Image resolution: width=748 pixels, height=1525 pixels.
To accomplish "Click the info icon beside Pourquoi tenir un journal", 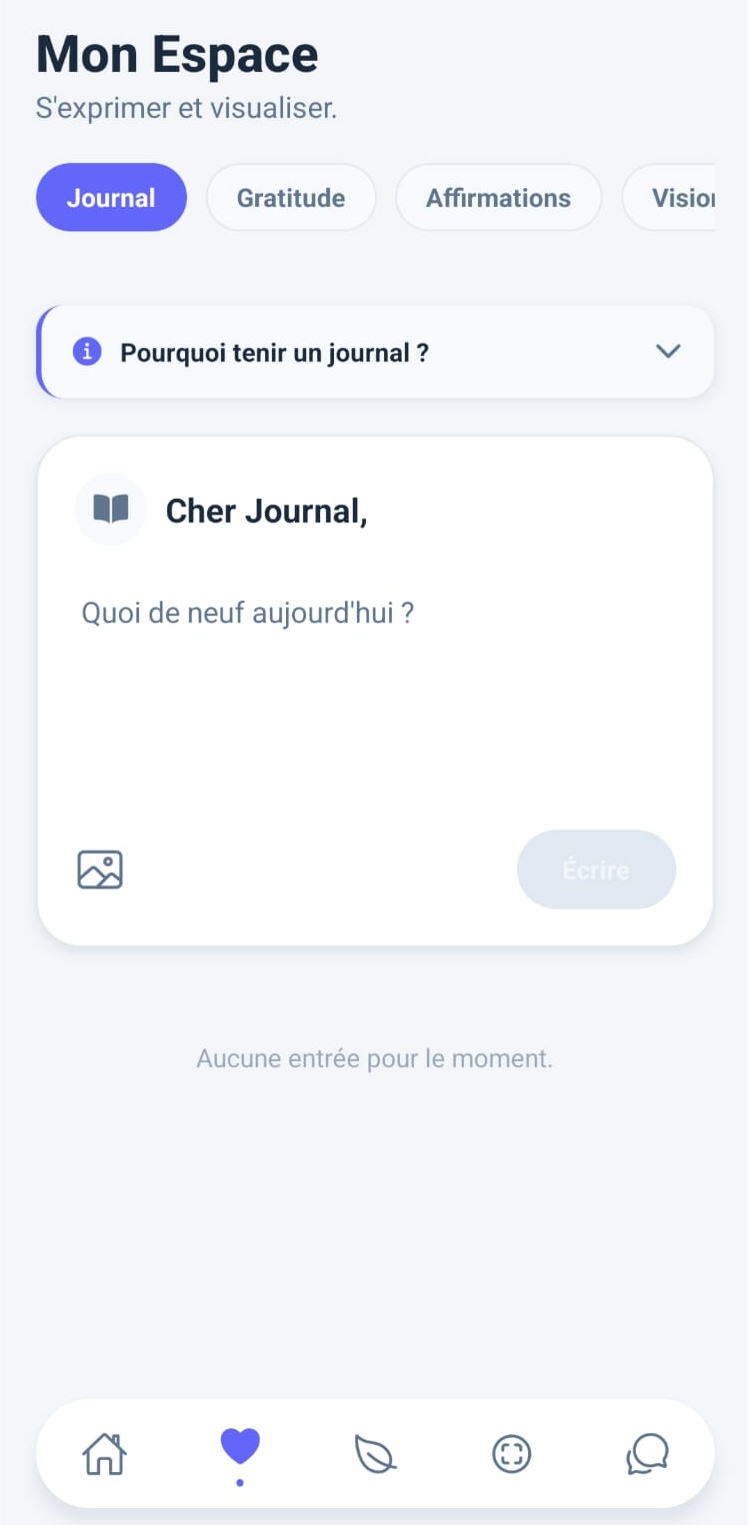I will coord(88,351).
